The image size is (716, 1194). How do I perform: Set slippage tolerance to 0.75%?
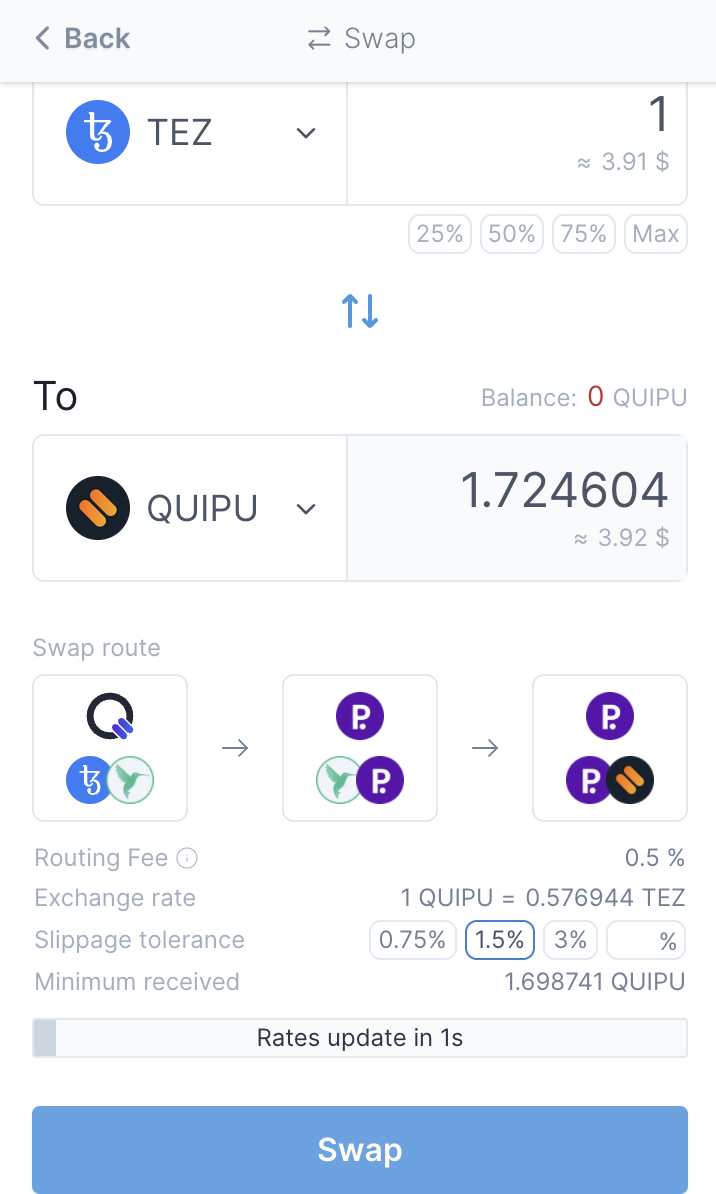click(412, 940)
